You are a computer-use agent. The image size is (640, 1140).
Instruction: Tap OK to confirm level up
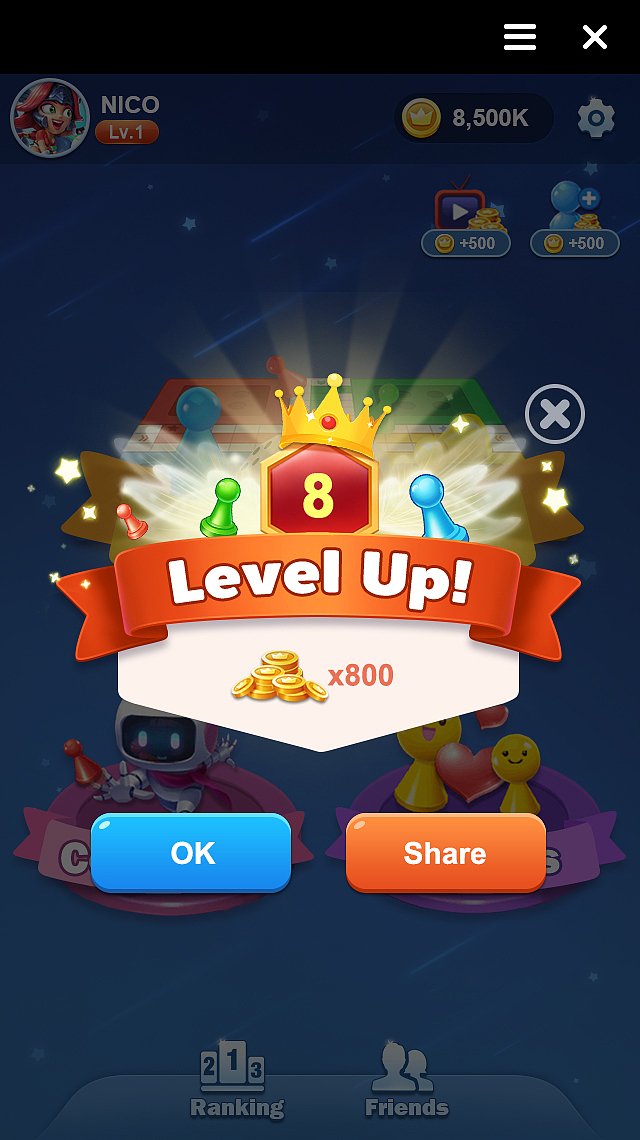point(191,852)
